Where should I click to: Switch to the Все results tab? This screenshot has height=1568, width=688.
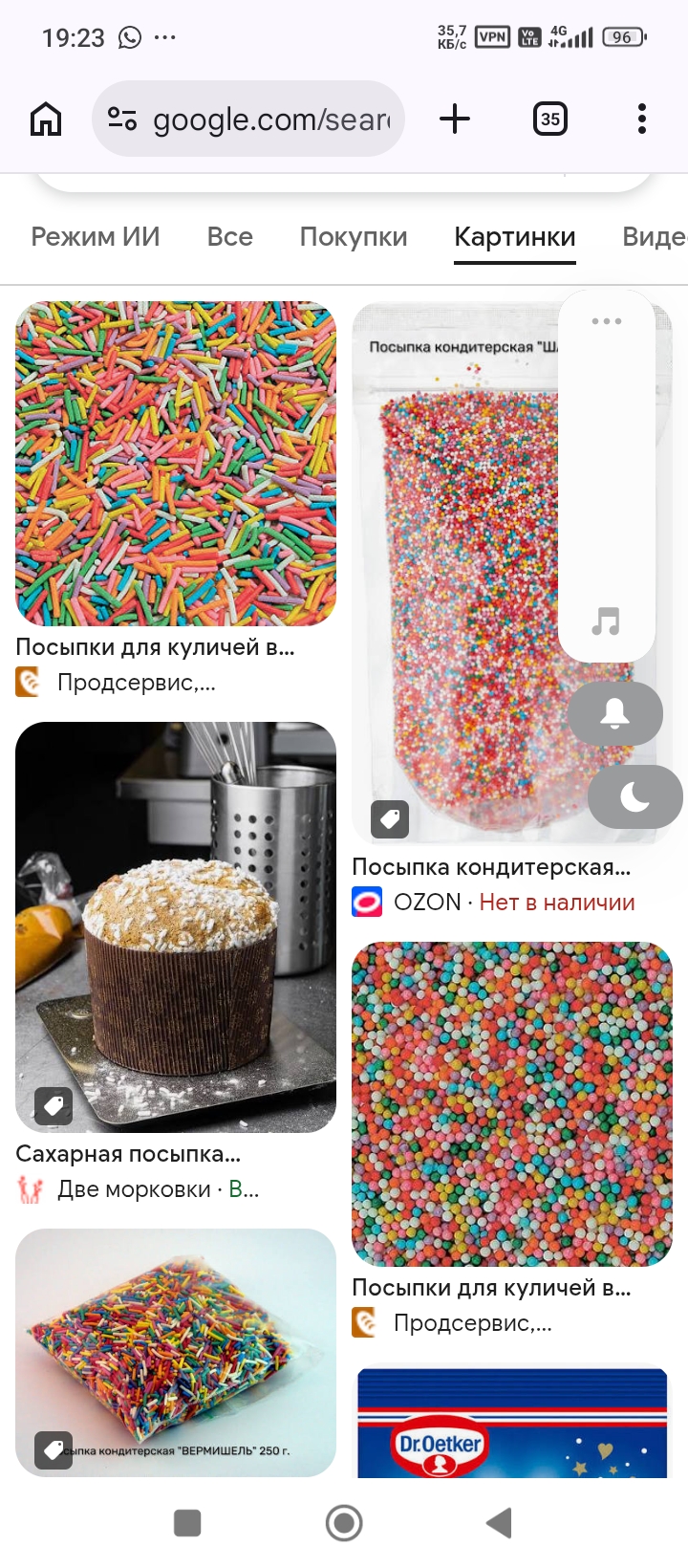pyautogui.click(x=230, y=237)
